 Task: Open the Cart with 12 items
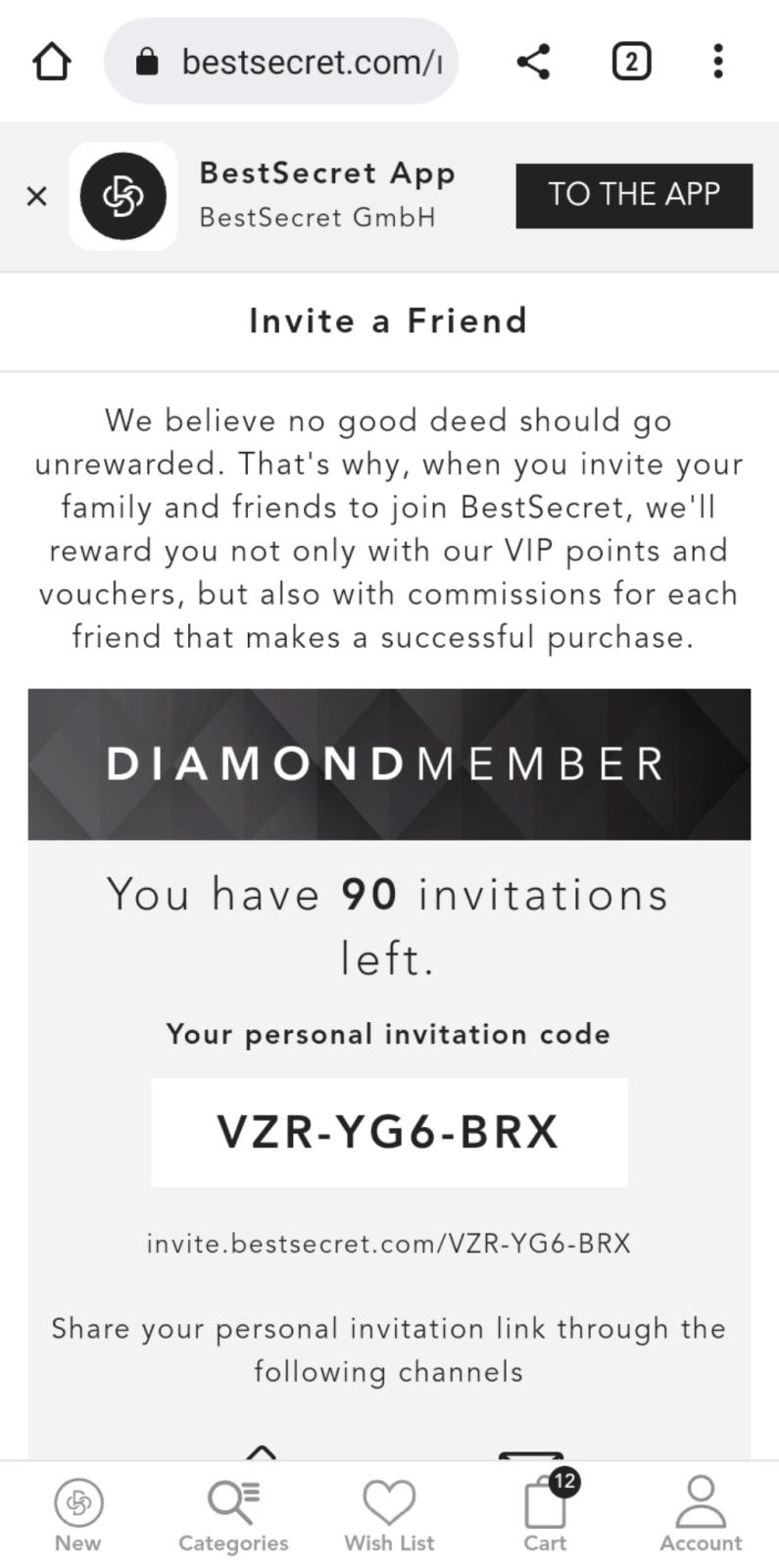pyautogui.click(x=546, y=1512)
